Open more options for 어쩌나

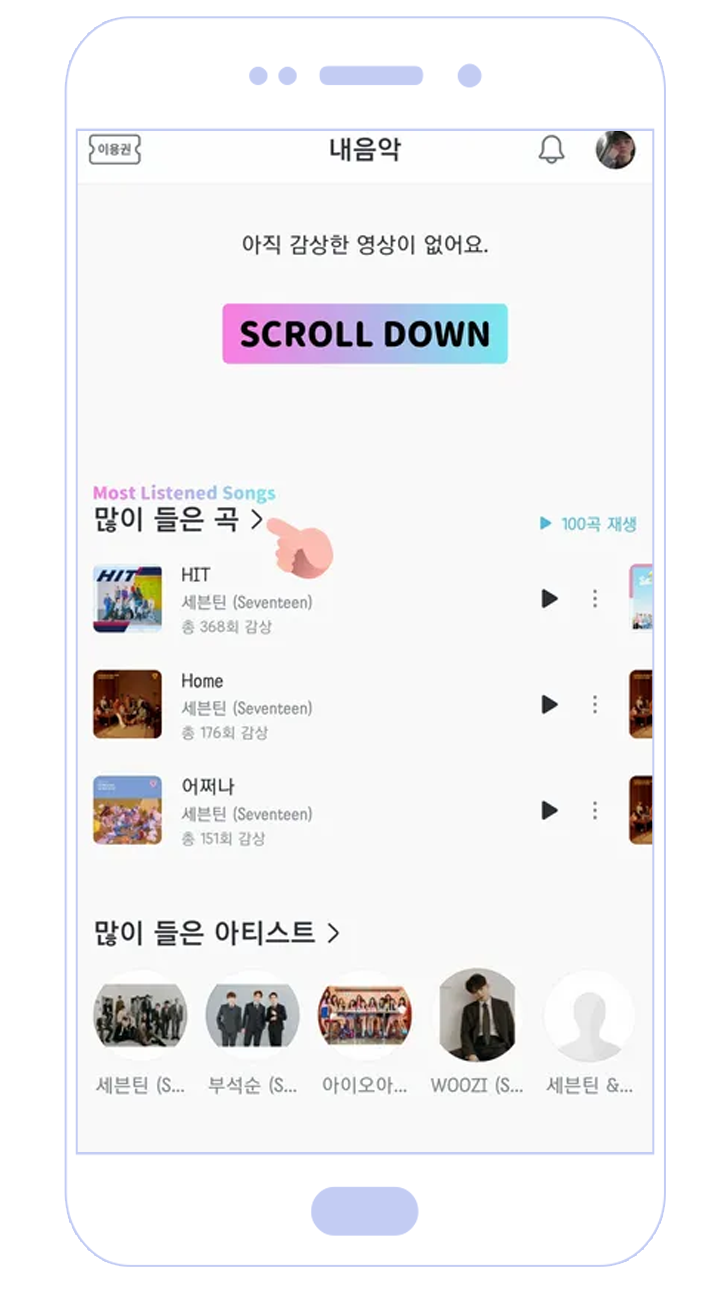[595, 810]
